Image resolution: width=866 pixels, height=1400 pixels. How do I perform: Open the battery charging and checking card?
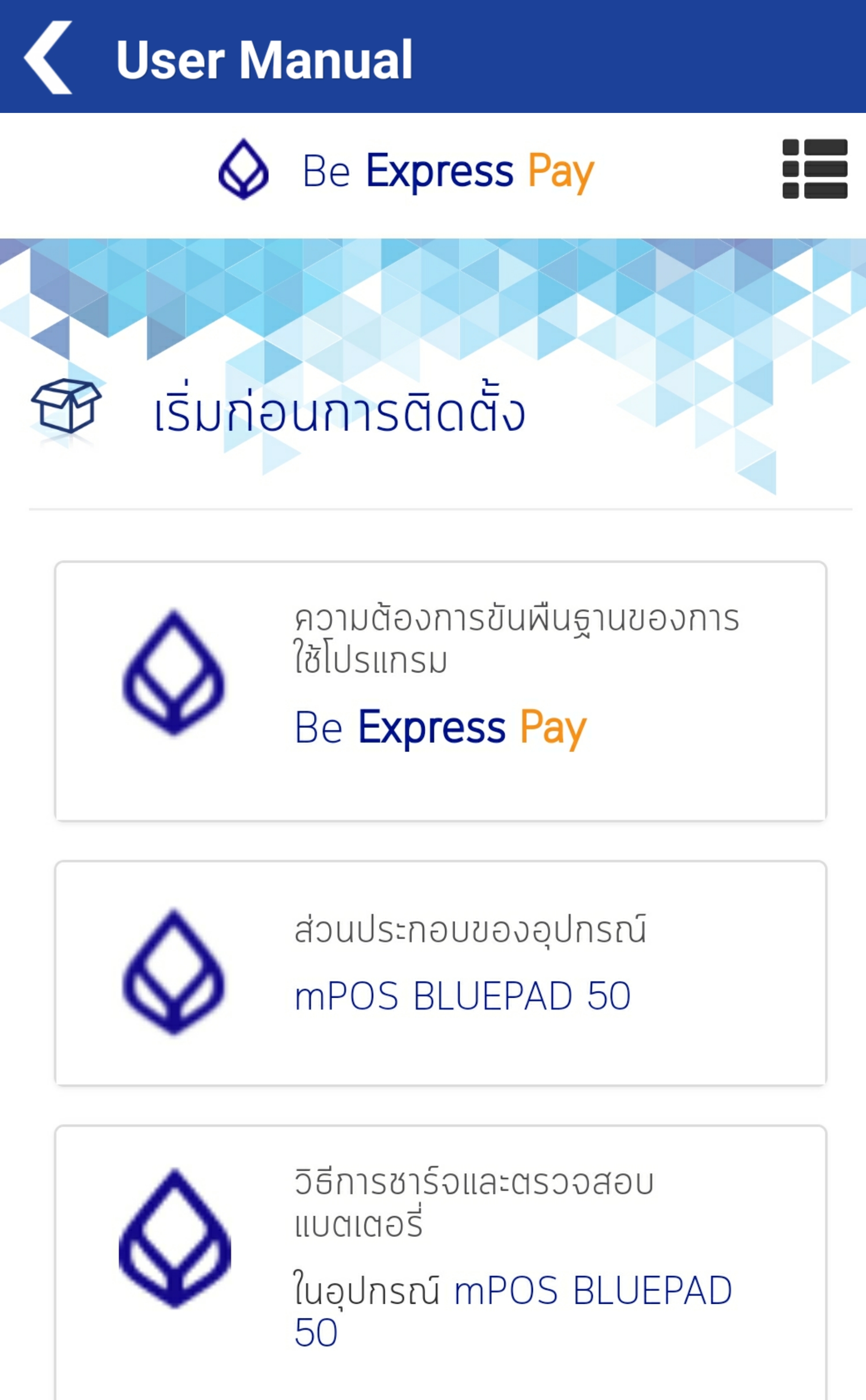tap(440, 1262)
